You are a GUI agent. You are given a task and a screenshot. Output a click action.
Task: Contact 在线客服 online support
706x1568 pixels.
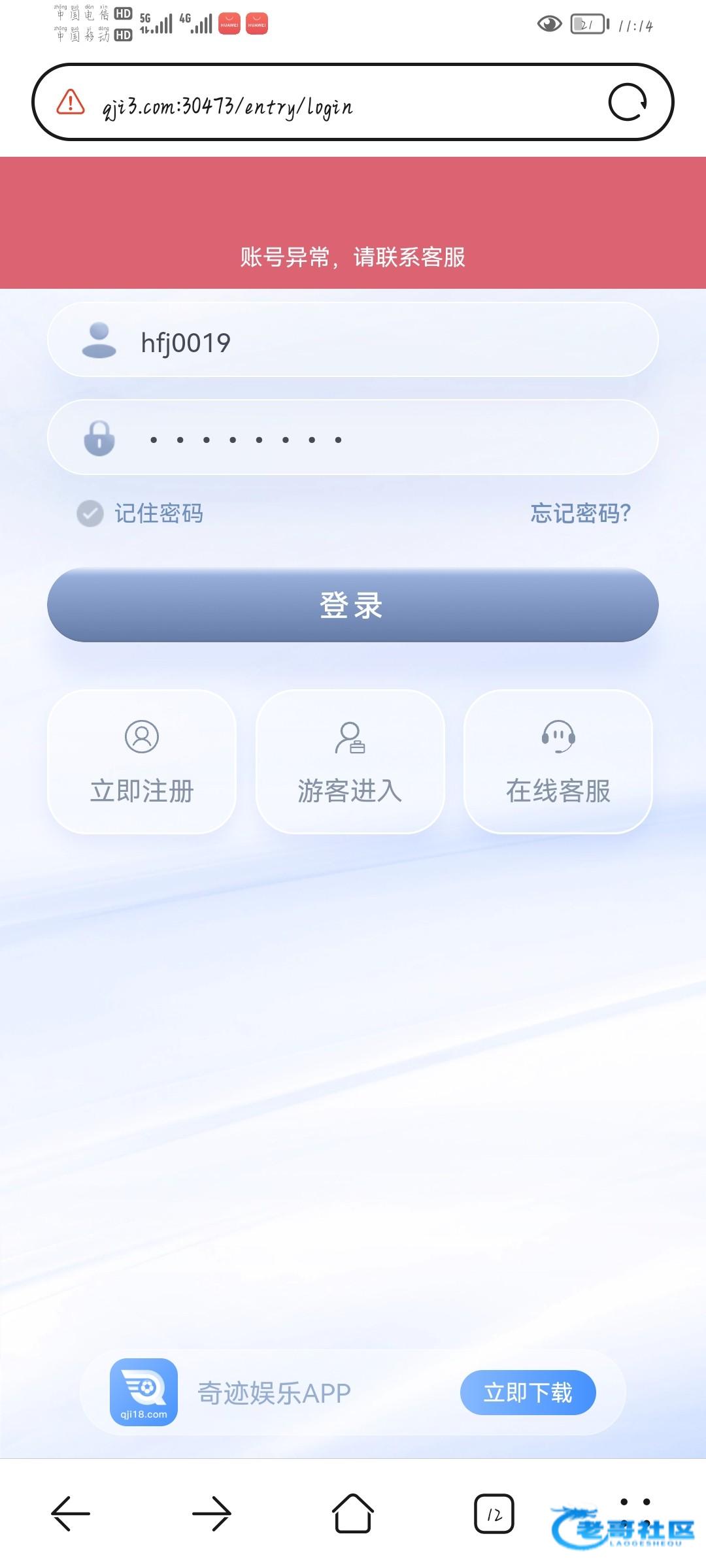pos(558,762)
